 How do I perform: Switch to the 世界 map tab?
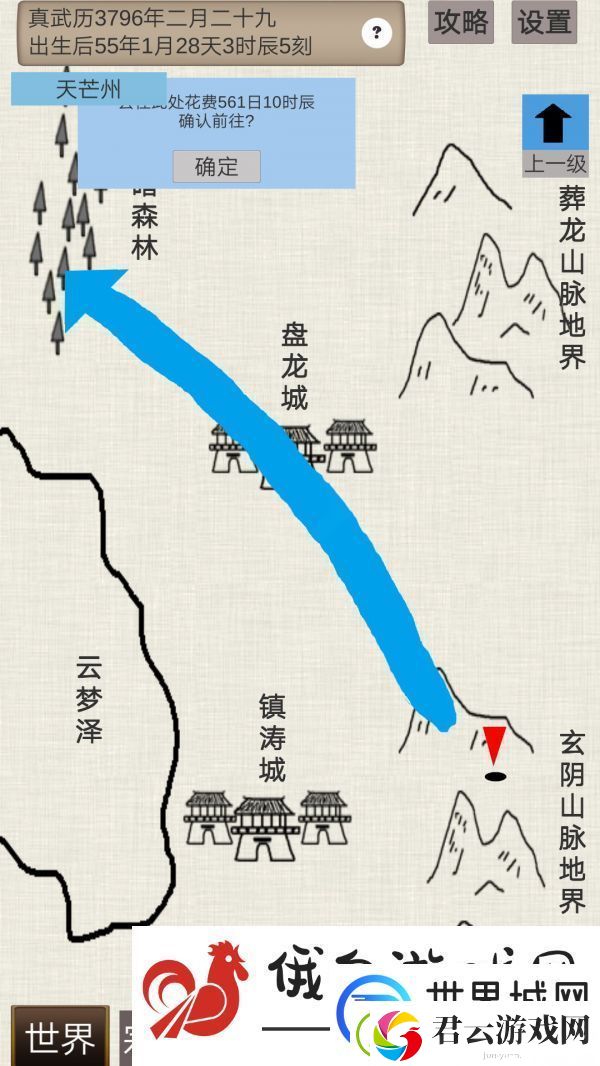[60, 1036]
